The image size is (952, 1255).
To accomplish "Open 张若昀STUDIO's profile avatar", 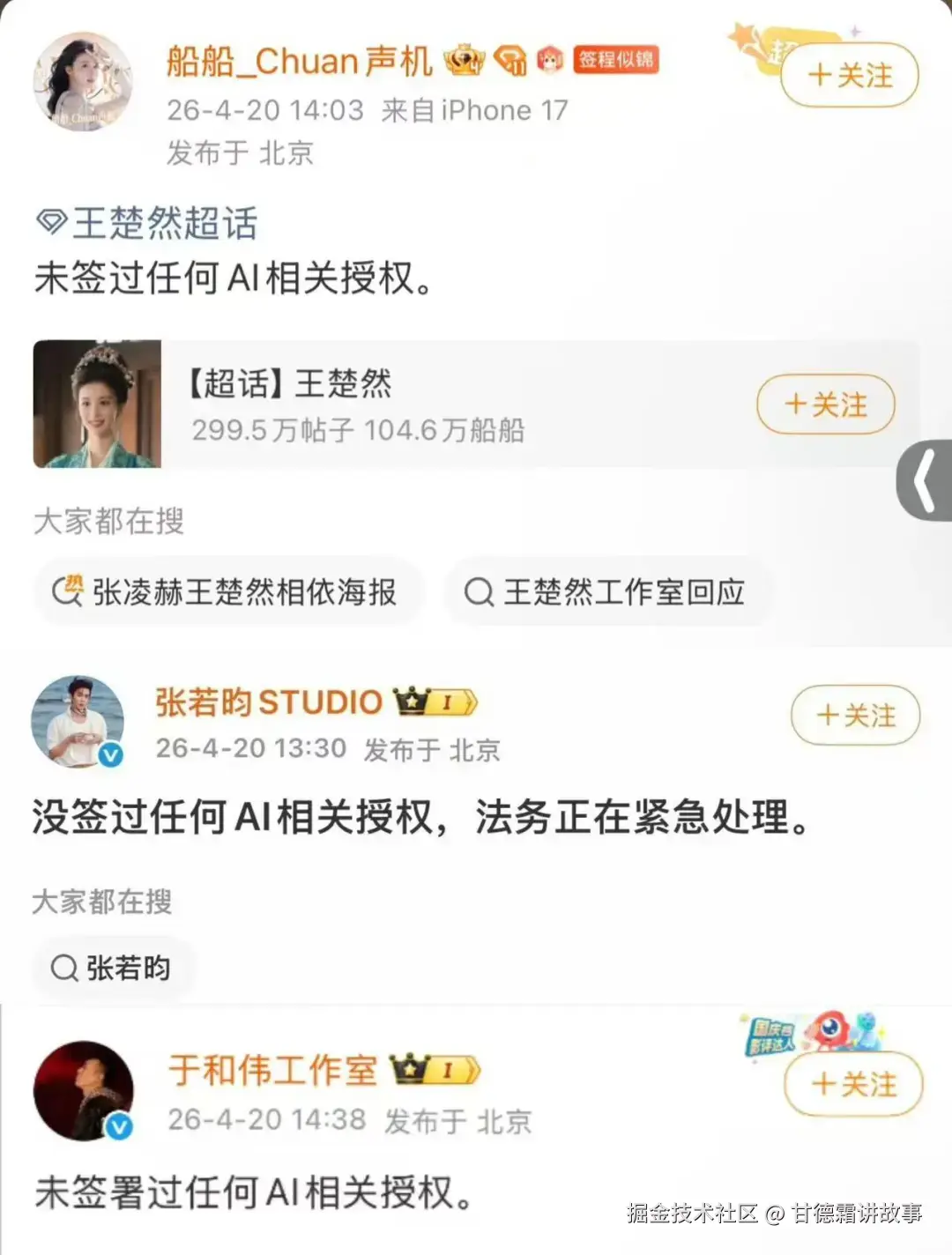I will [x=78, y=721].
